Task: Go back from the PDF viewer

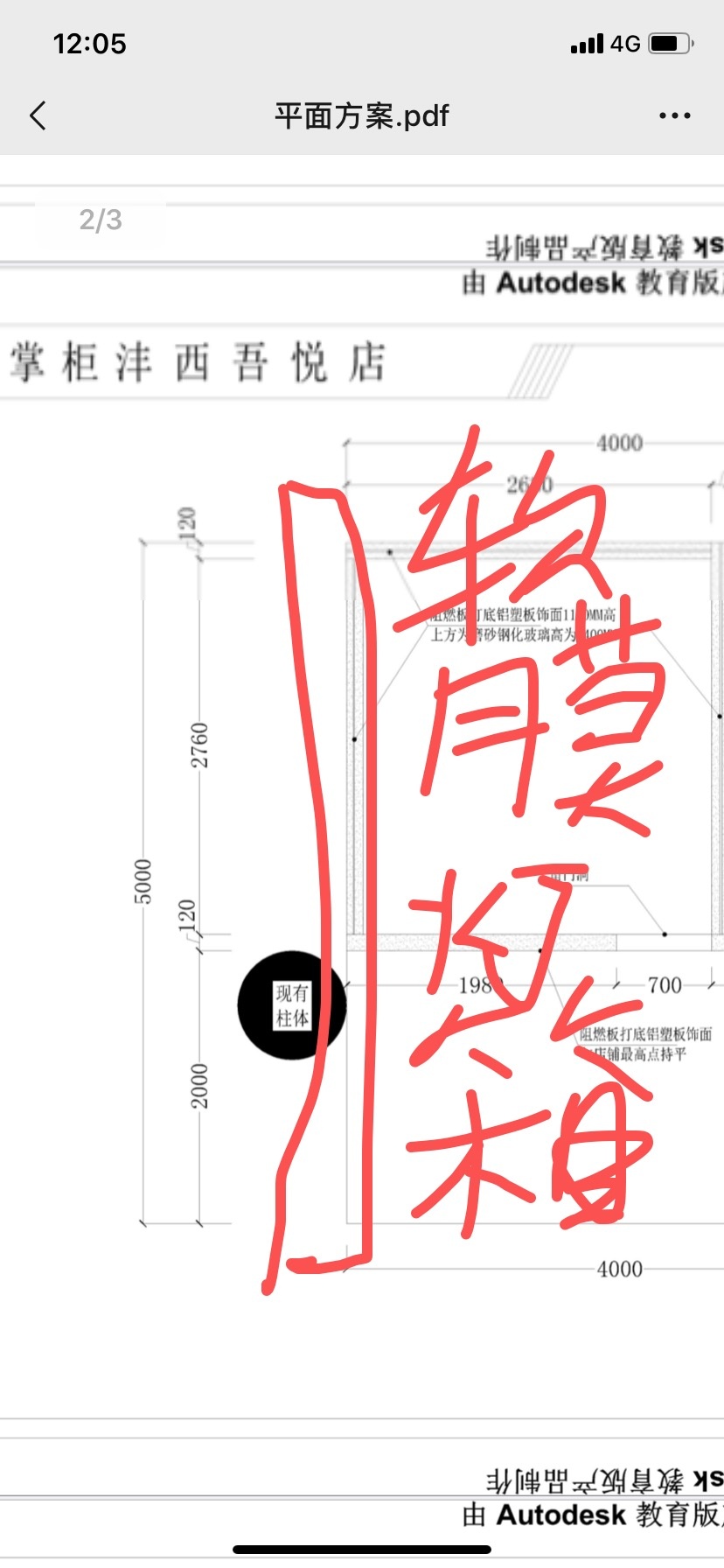Action: pos(38,115)
